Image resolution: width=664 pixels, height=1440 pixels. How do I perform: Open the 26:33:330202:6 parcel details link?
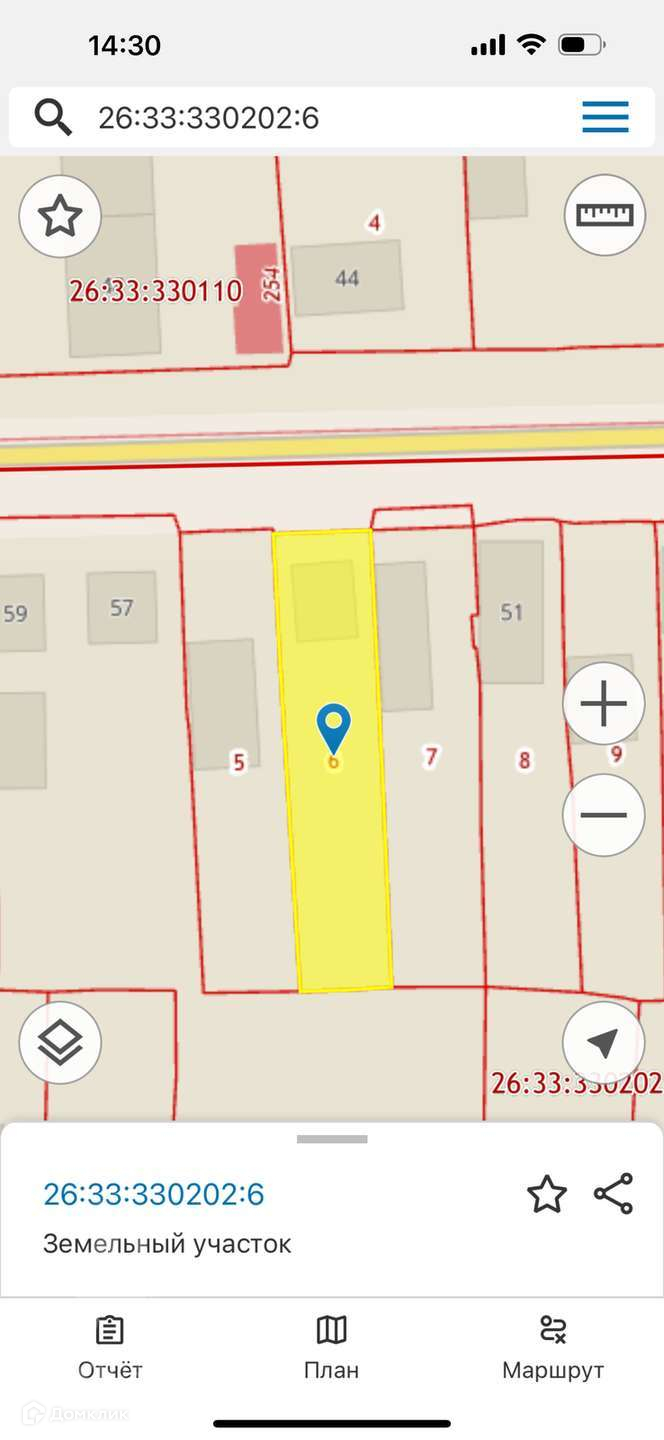154,1194
